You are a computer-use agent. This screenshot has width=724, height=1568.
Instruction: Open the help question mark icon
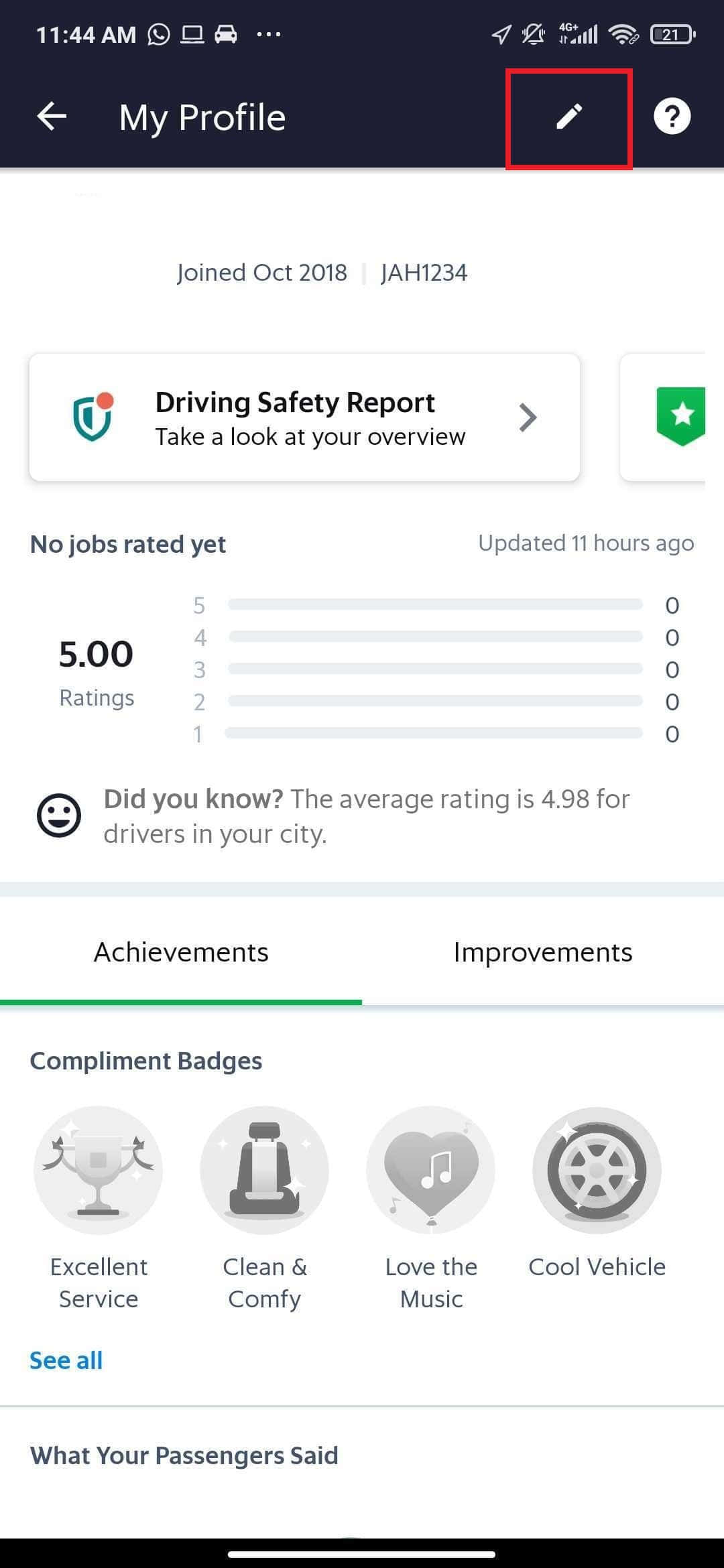(672, 116)
